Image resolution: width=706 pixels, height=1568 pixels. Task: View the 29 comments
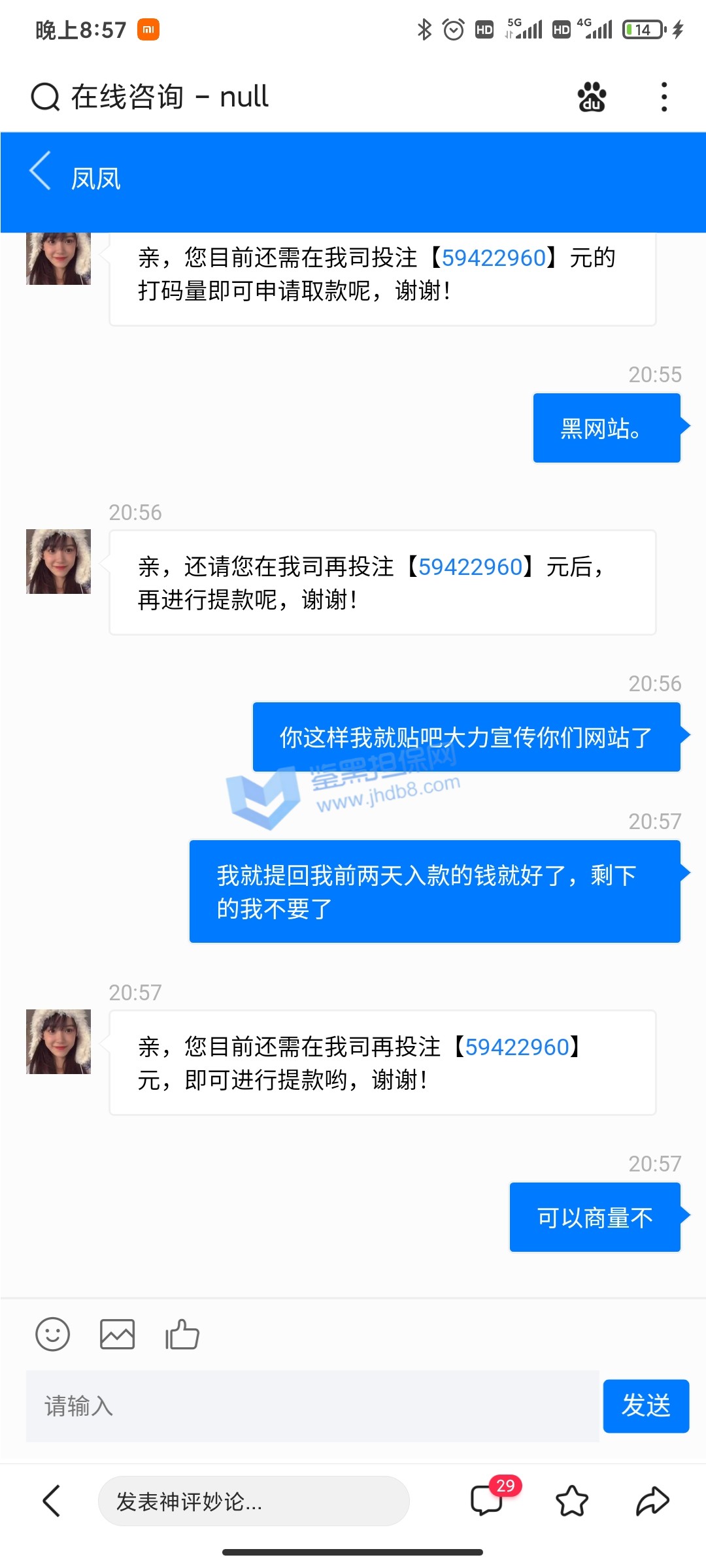coord(488,1500)
